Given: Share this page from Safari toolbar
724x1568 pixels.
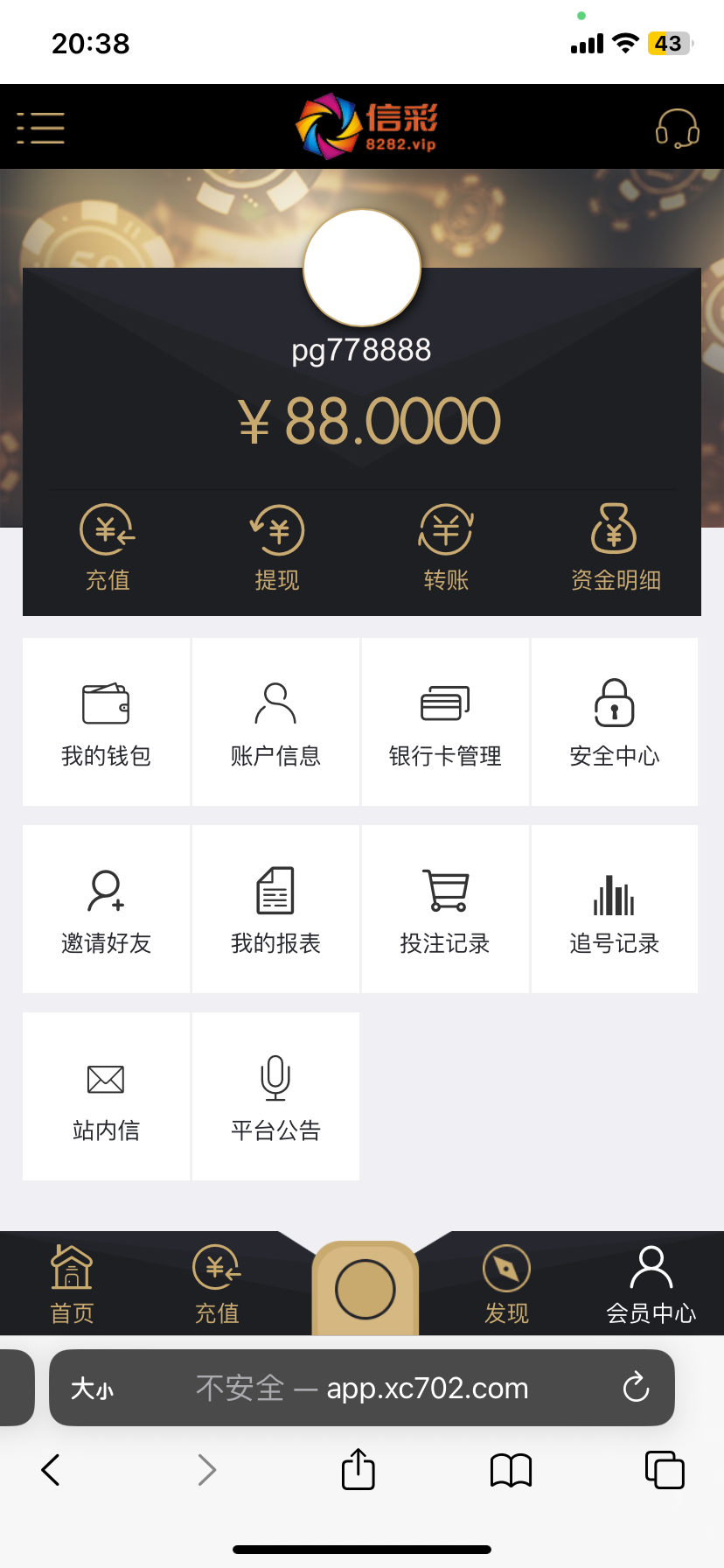Looking at the screenshot, I should click(x=359, y=1469).
